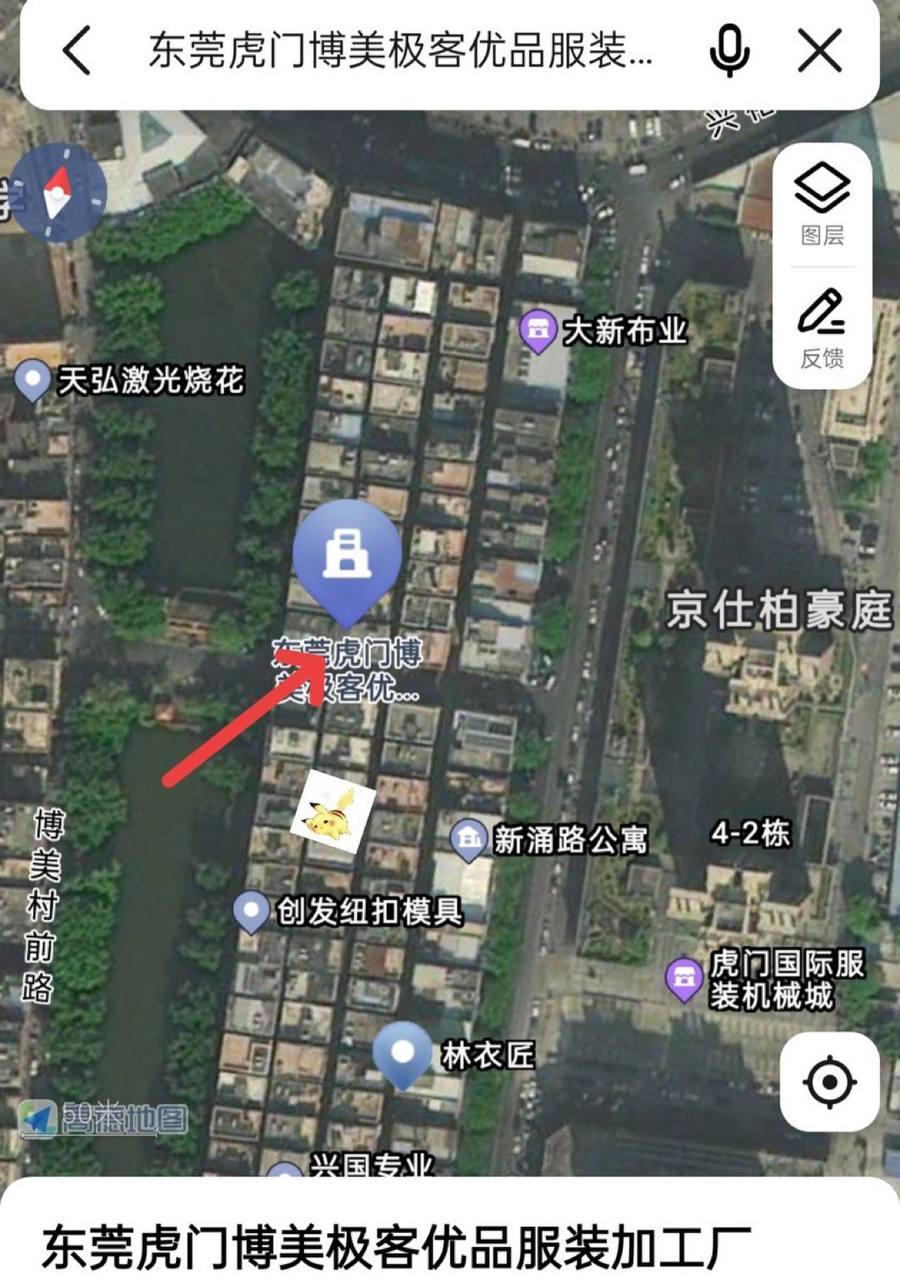Click the 创发纽扣模具 marker pin
Screen dimensions: 900x1280
249,911
